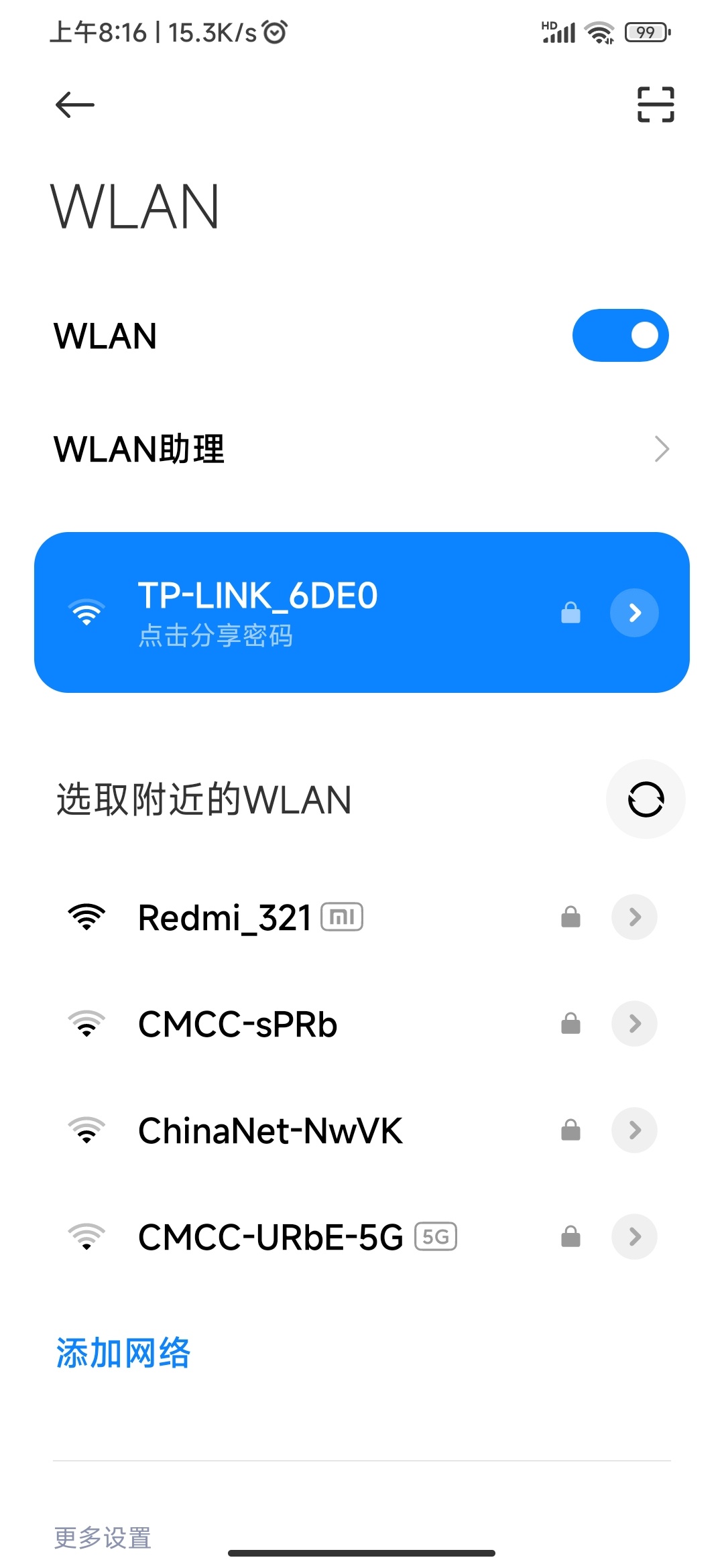Tap the 添加网络 link

pos(123,1352)
